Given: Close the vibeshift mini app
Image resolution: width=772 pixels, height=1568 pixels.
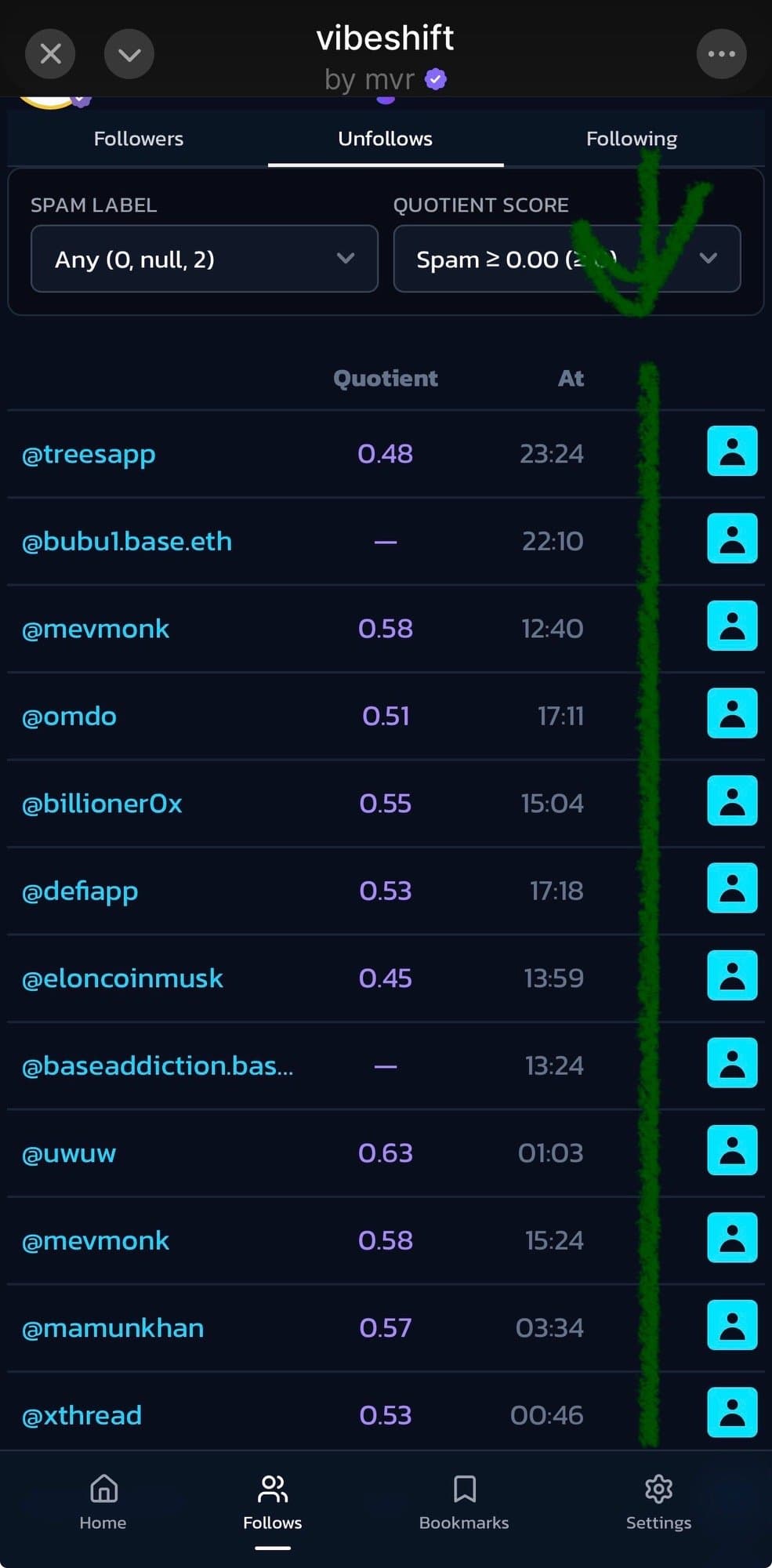Looking at the screenshot, I should 50,54.
